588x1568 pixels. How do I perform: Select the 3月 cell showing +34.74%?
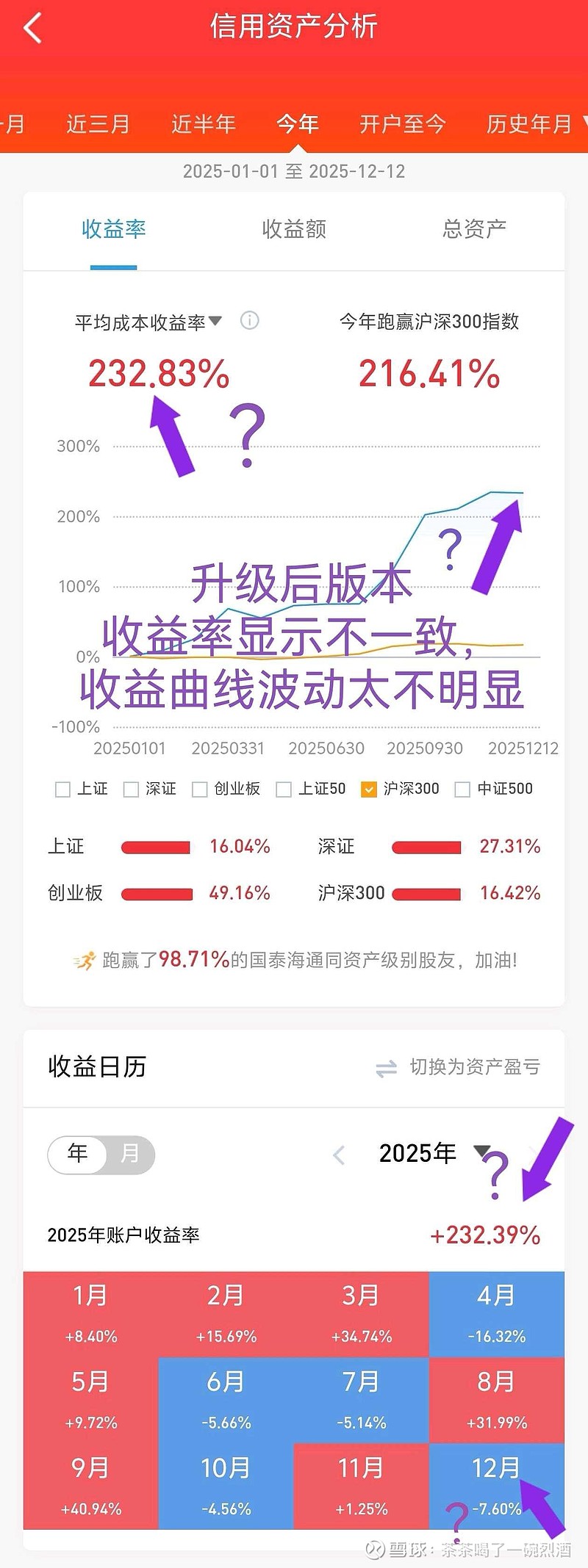[x=362, y=1313]
